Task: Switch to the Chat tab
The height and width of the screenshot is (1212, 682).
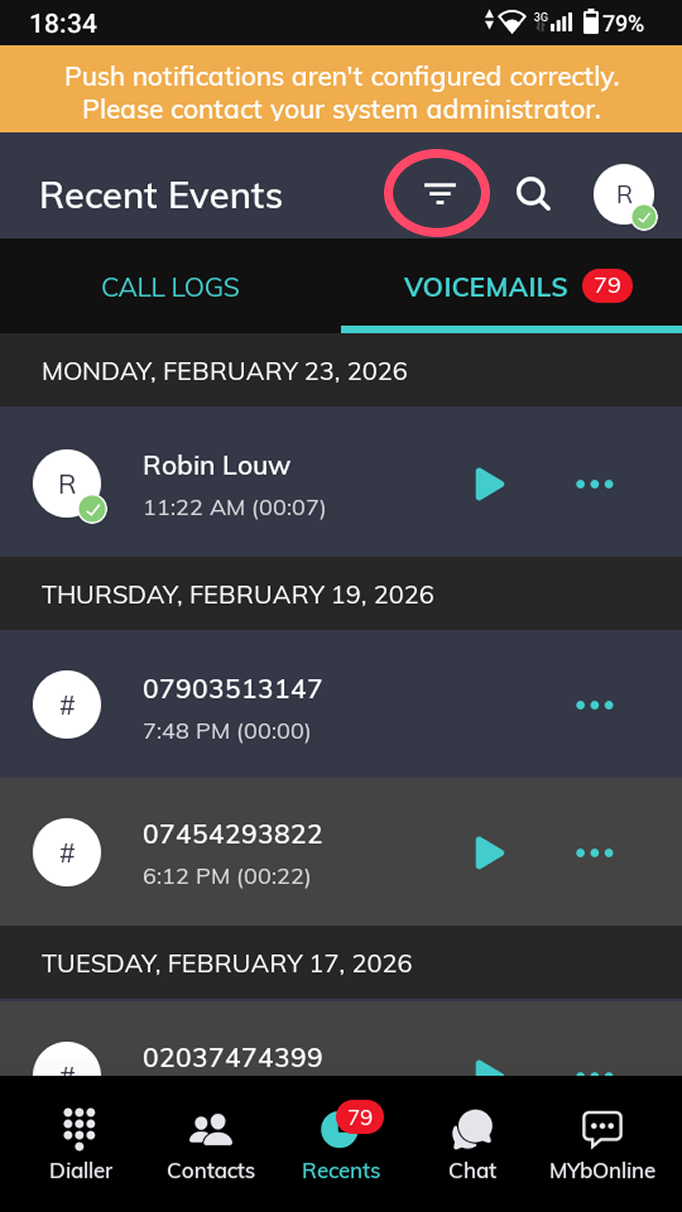Action: [472, 1145]
